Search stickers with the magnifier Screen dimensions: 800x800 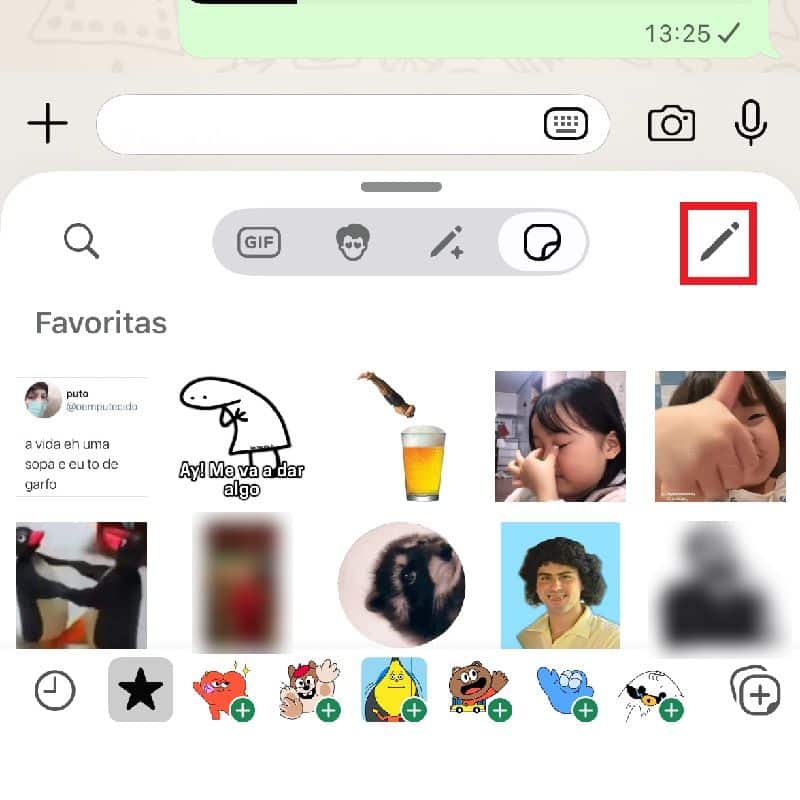coord(81,241)
